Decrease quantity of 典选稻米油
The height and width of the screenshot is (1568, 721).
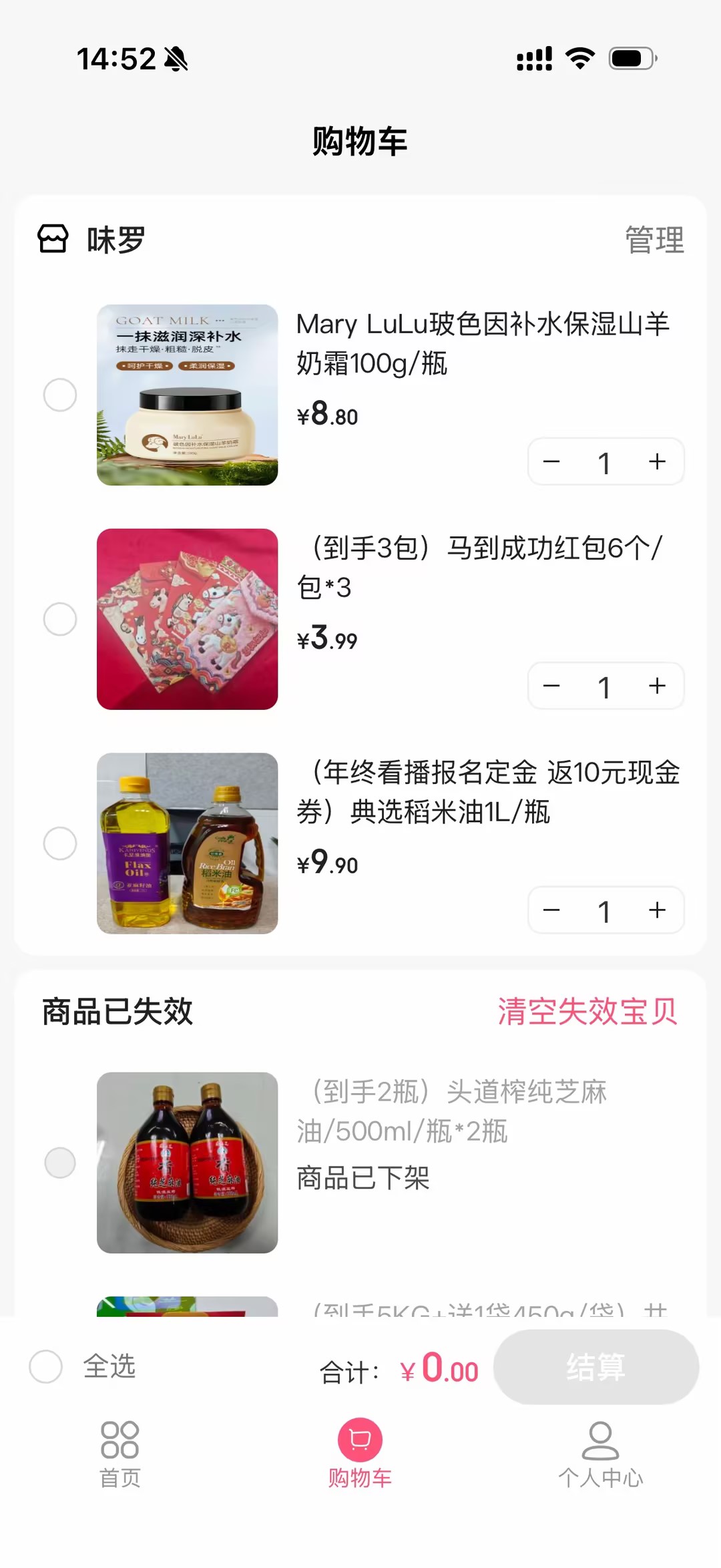click(x=551, y=910)
